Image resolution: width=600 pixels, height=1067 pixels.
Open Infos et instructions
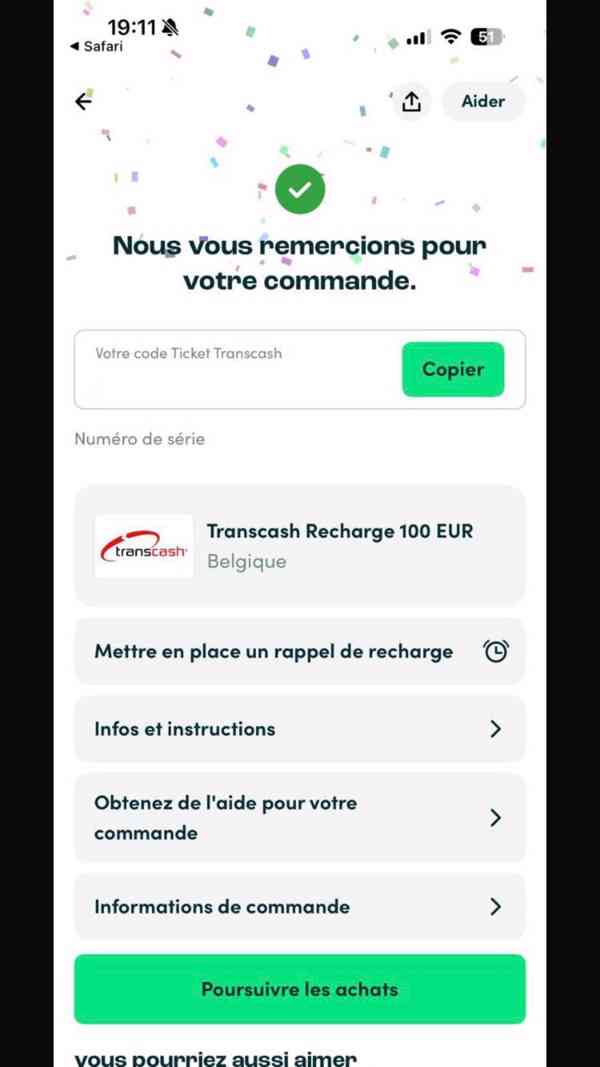pyautogui.click(x=300, y=729)
